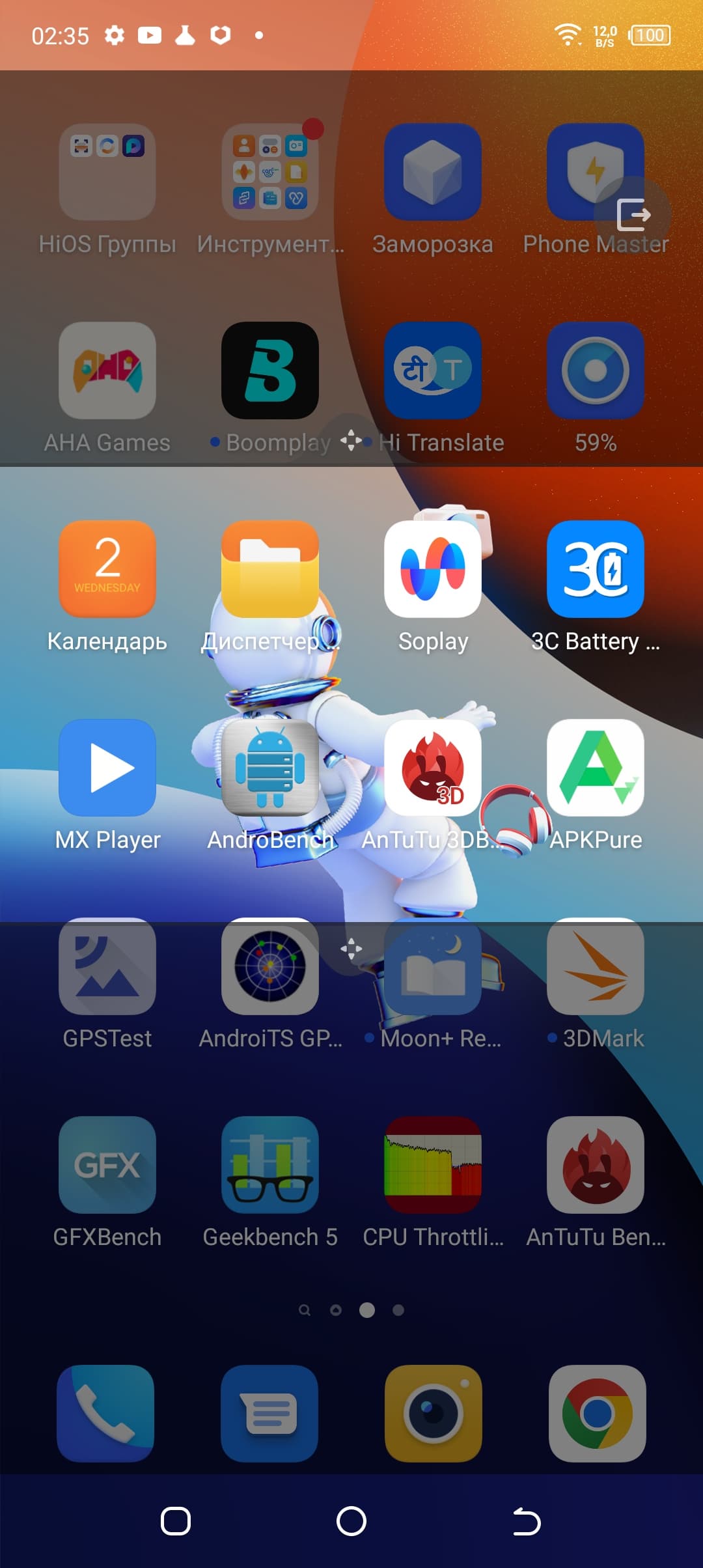The height and width of the screenshot is (1568, 703).
Task: Launch Soplay
Action: click(433, 569)
